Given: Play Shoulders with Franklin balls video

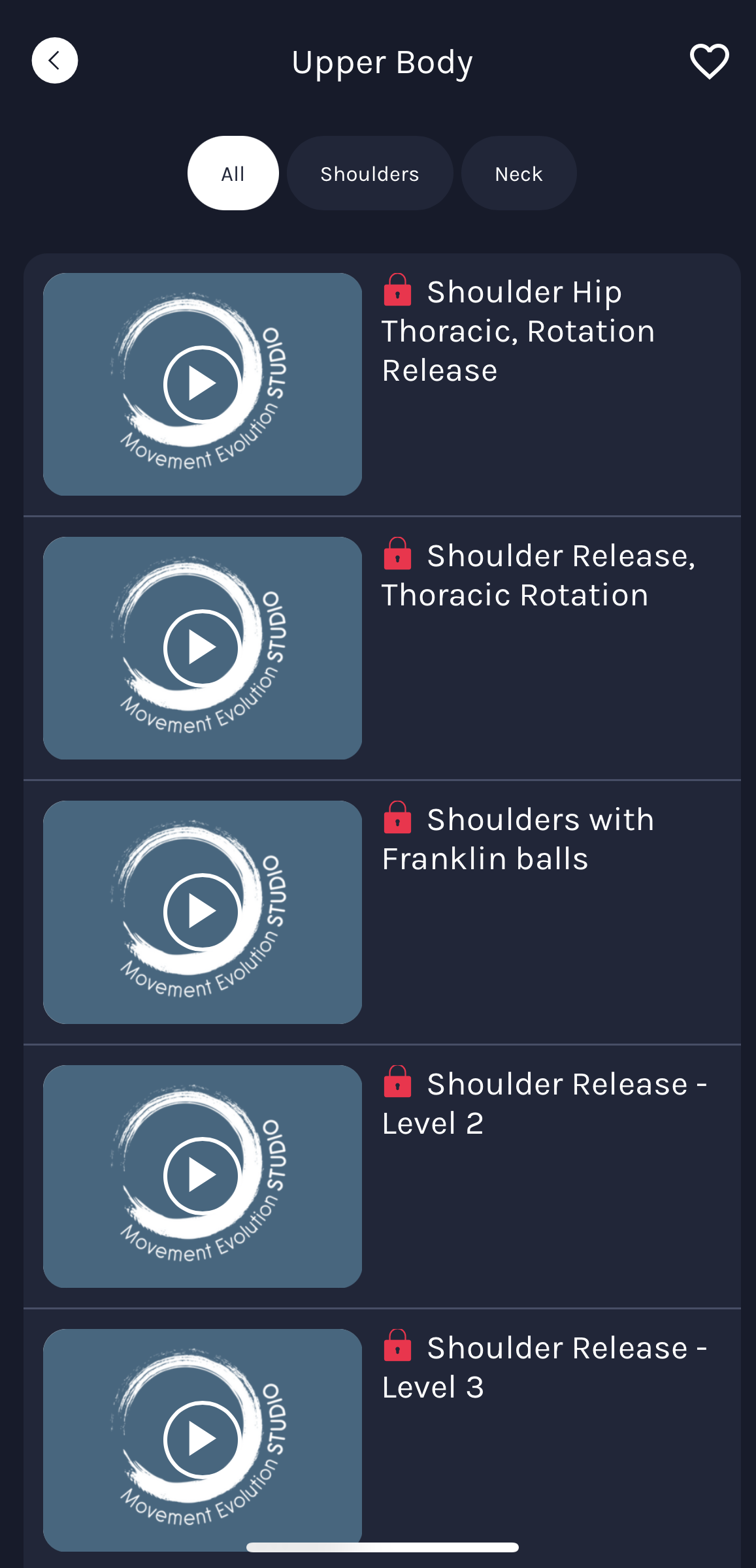Looking at the screenshot, I should 202,912.
